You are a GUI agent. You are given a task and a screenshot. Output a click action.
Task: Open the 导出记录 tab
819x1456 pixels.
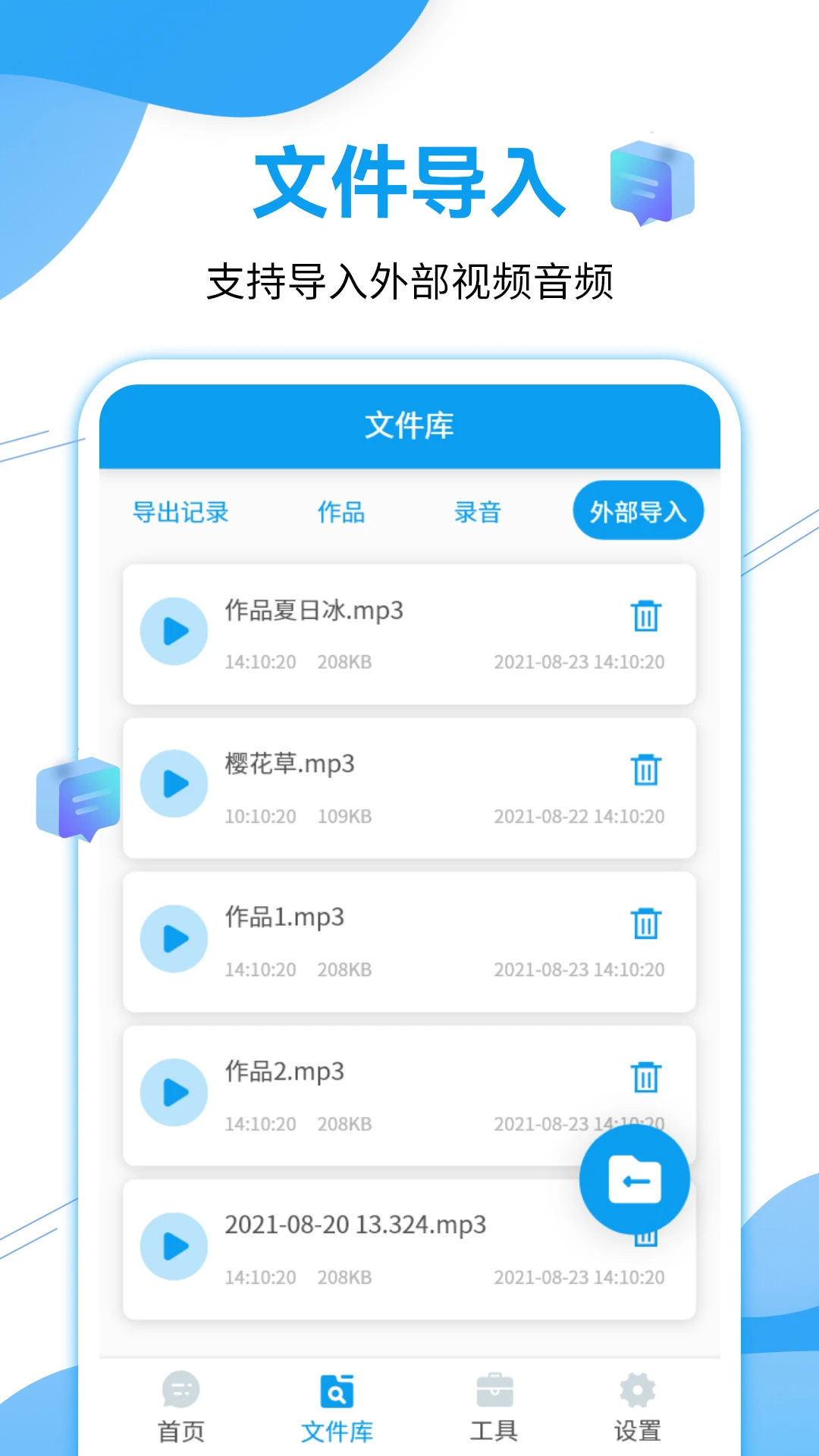pyautogui.click(x=181, y=512)
